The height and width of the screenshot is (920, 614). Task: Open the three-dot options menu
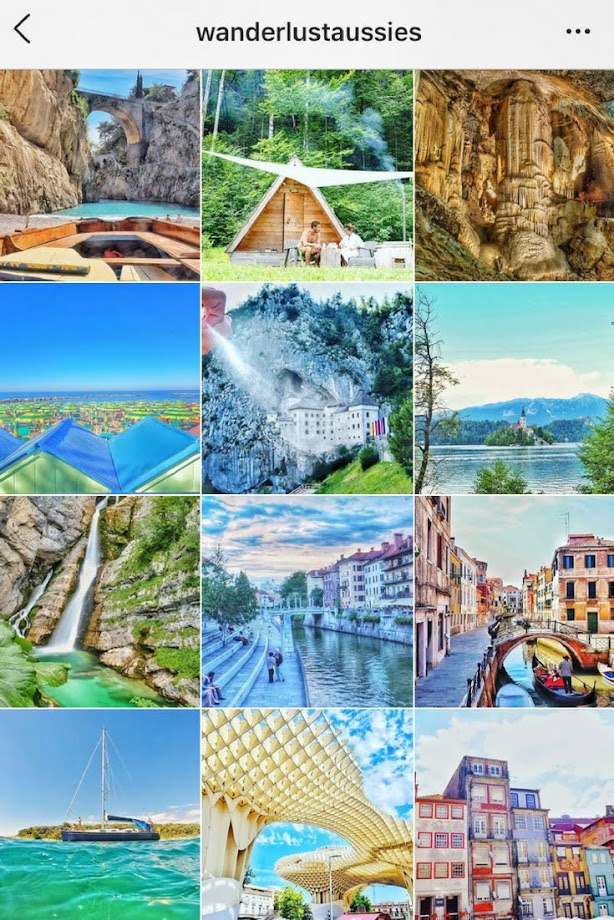pos(578,31)
